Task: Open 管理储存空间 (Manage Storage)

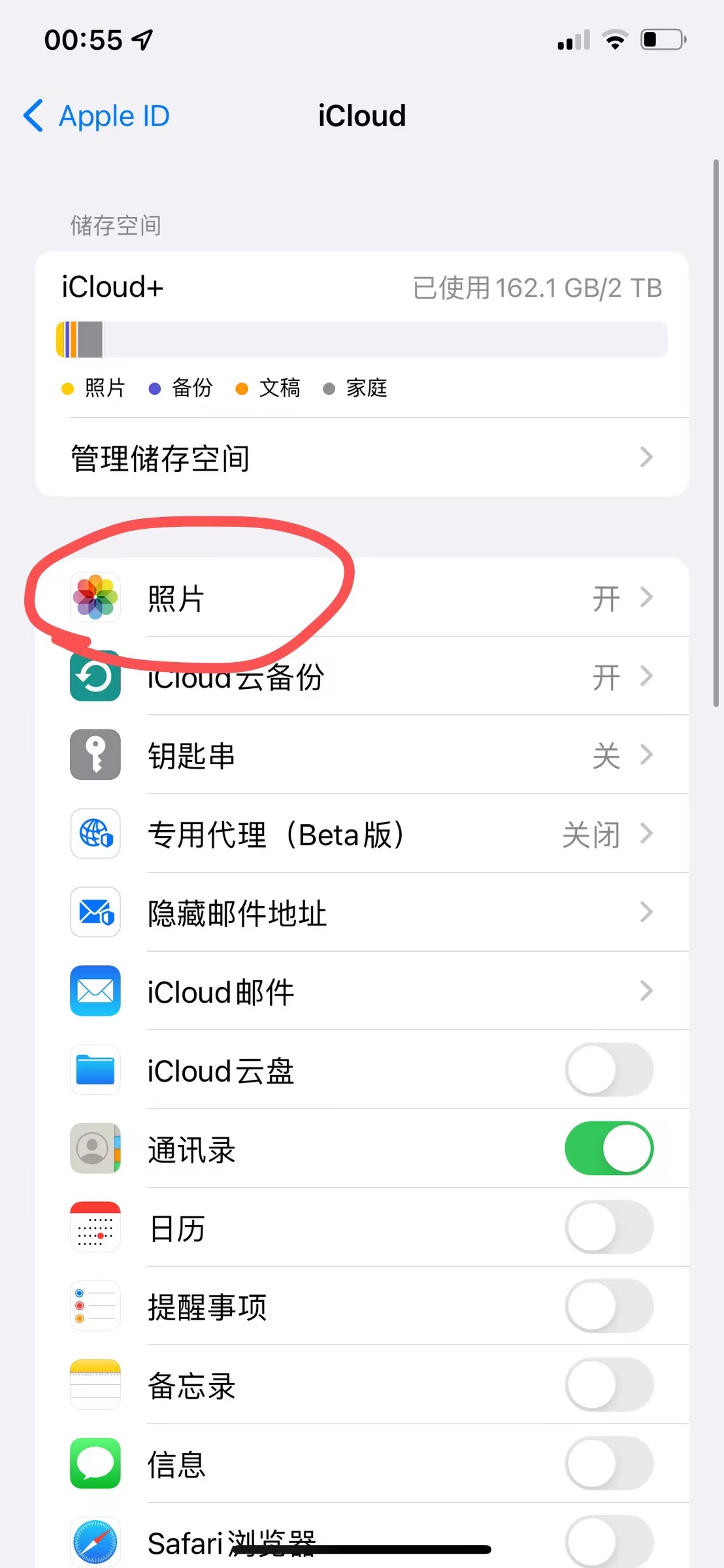Action: coord(361,458)
